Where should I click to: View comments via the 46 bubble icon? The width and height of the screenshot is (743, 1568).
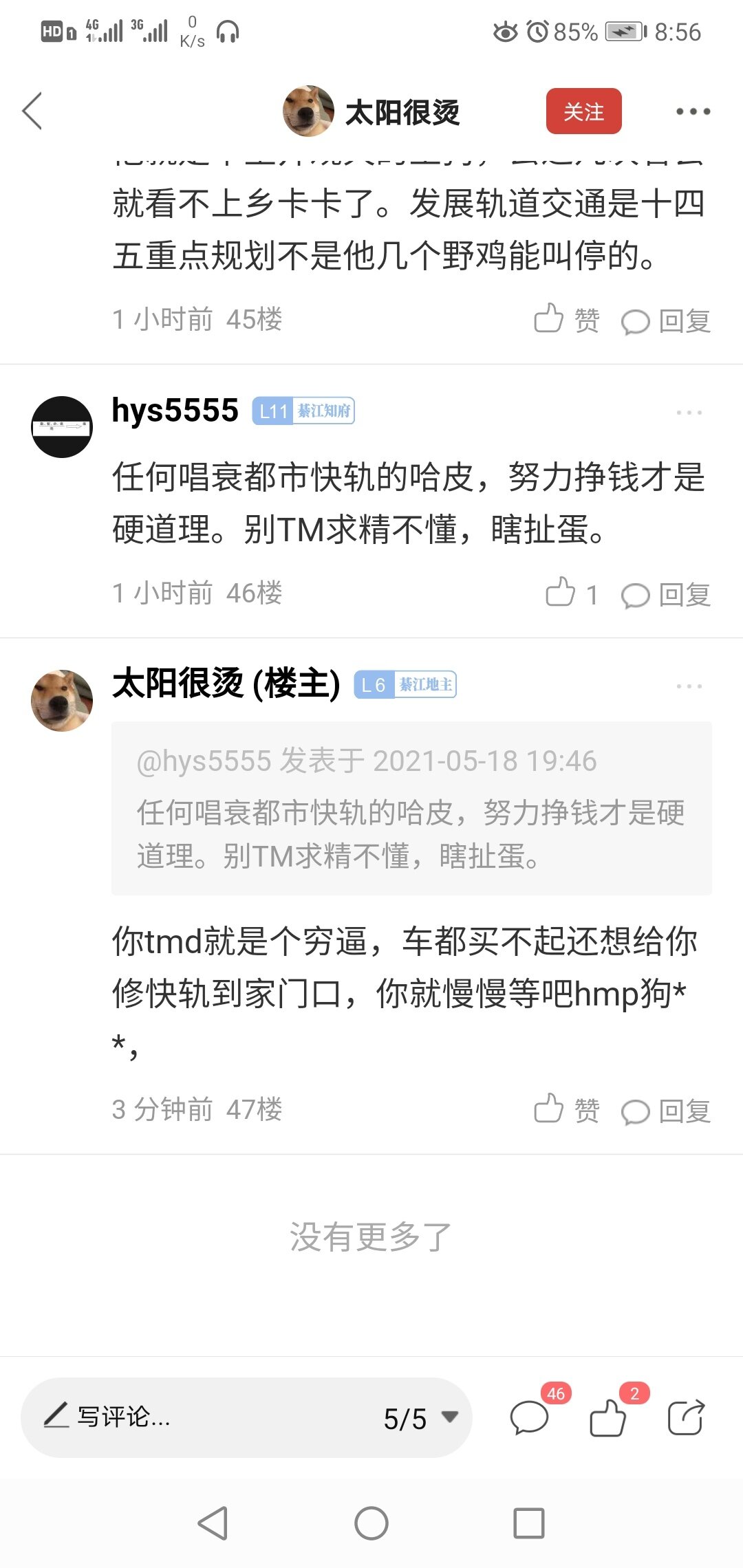click(x=530, y=1417)
